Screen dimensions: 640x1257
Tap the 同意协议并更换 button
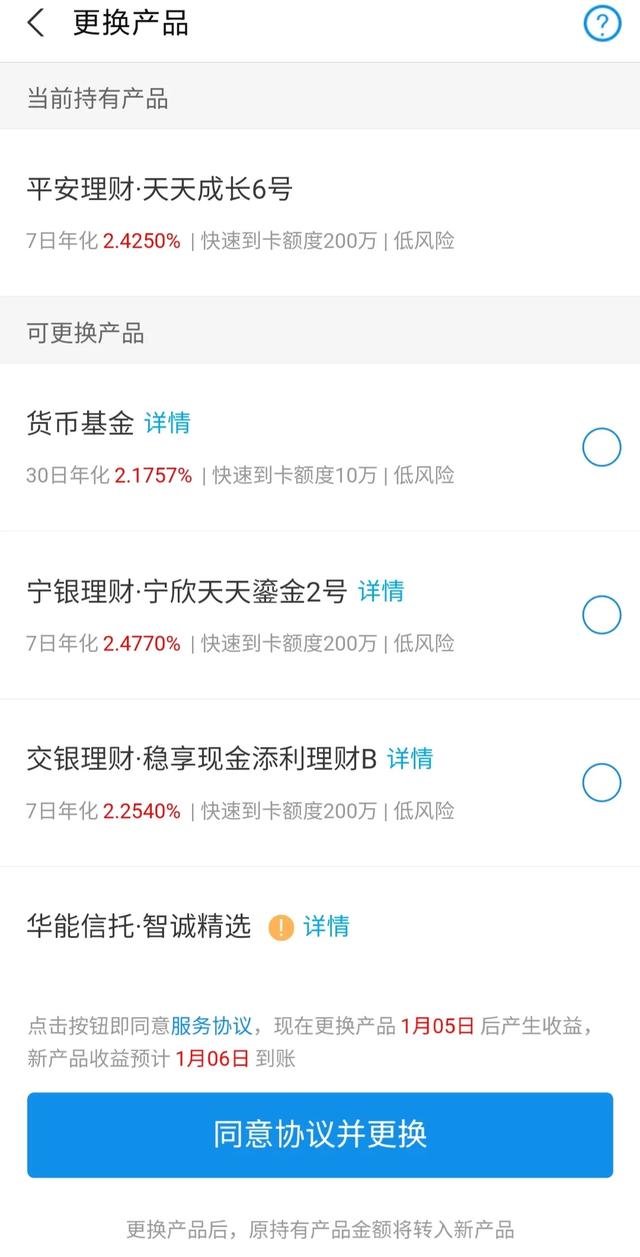[320, 1134]
